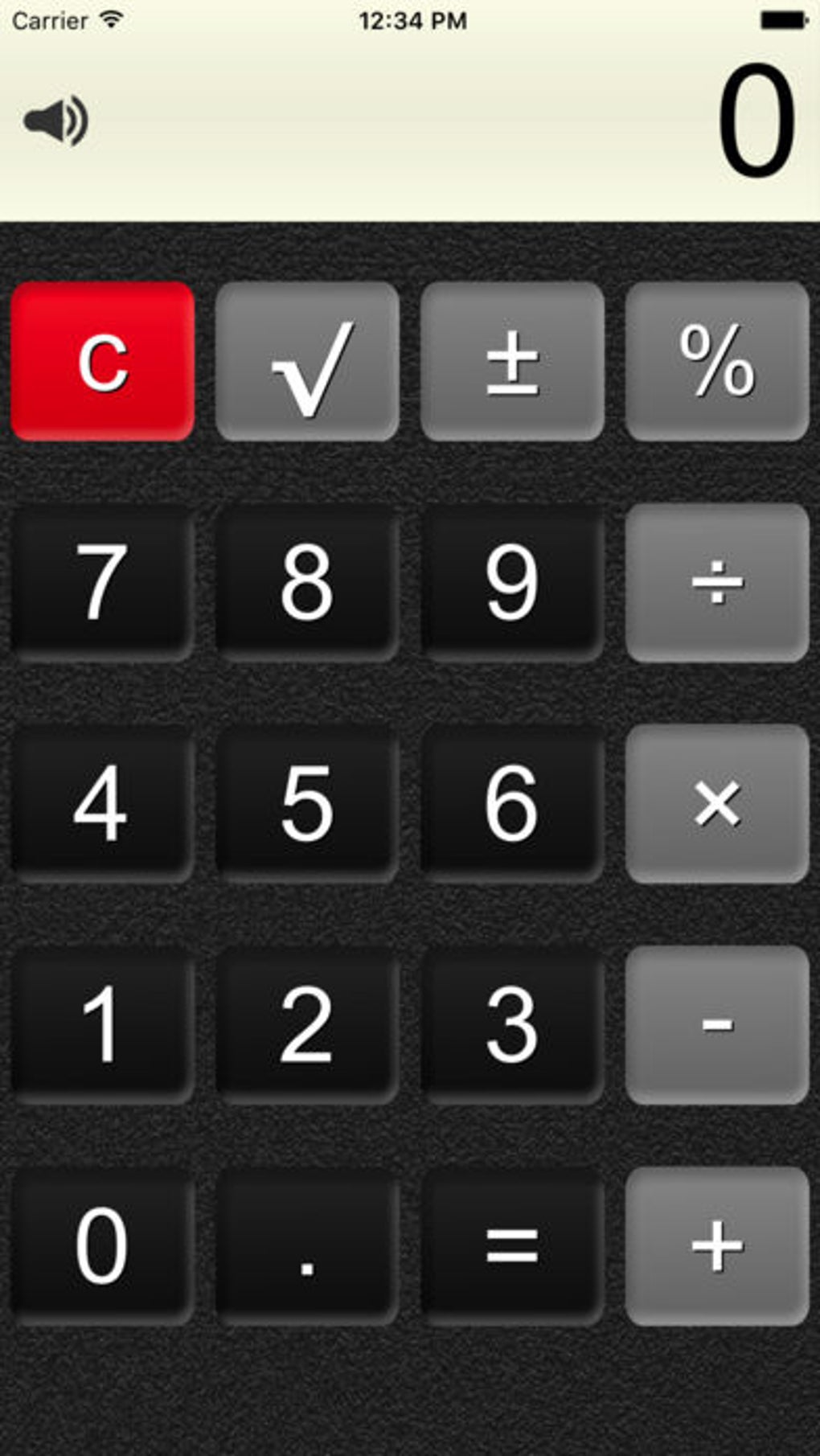Viewport: 820px width, 1456px height.
Task: Enter the digit 6
Action: coord(513,803)
